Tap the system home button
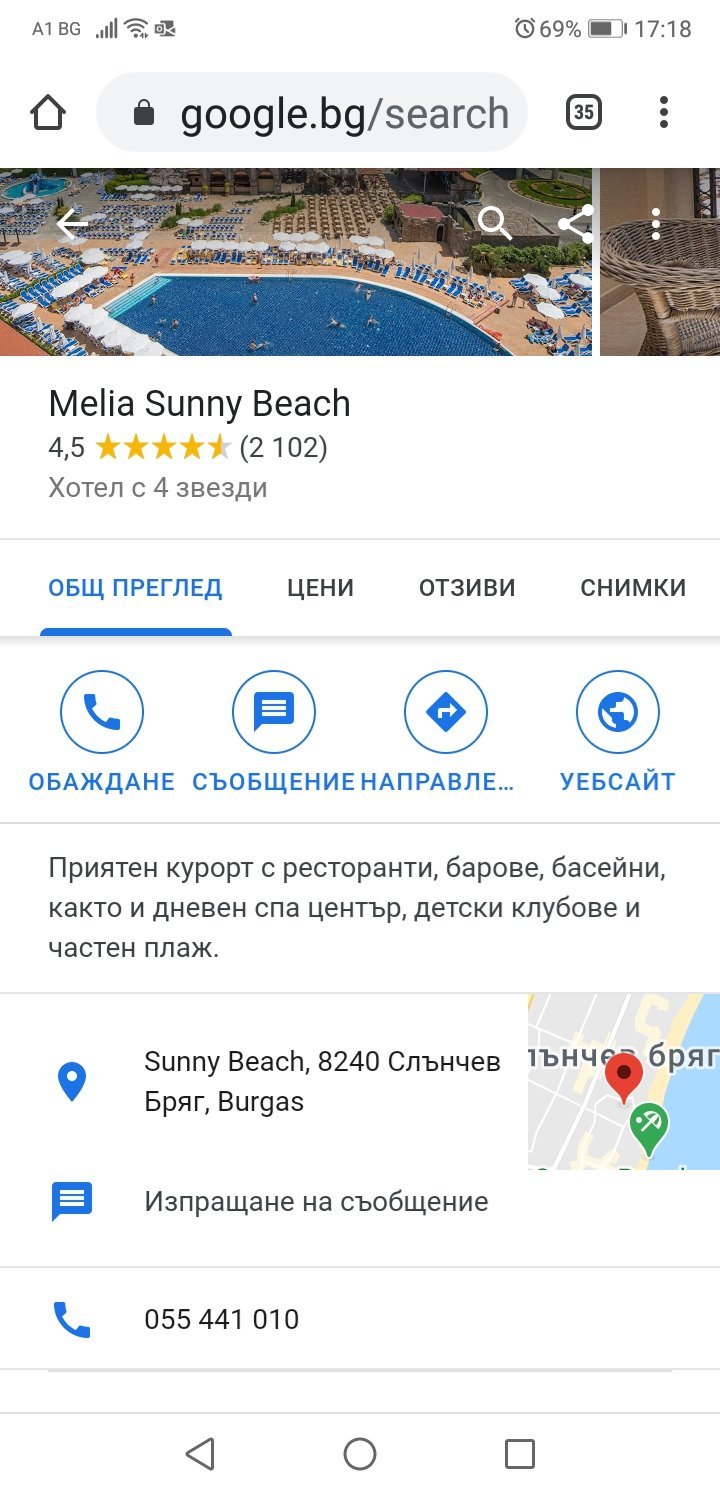 [360, 1454]
